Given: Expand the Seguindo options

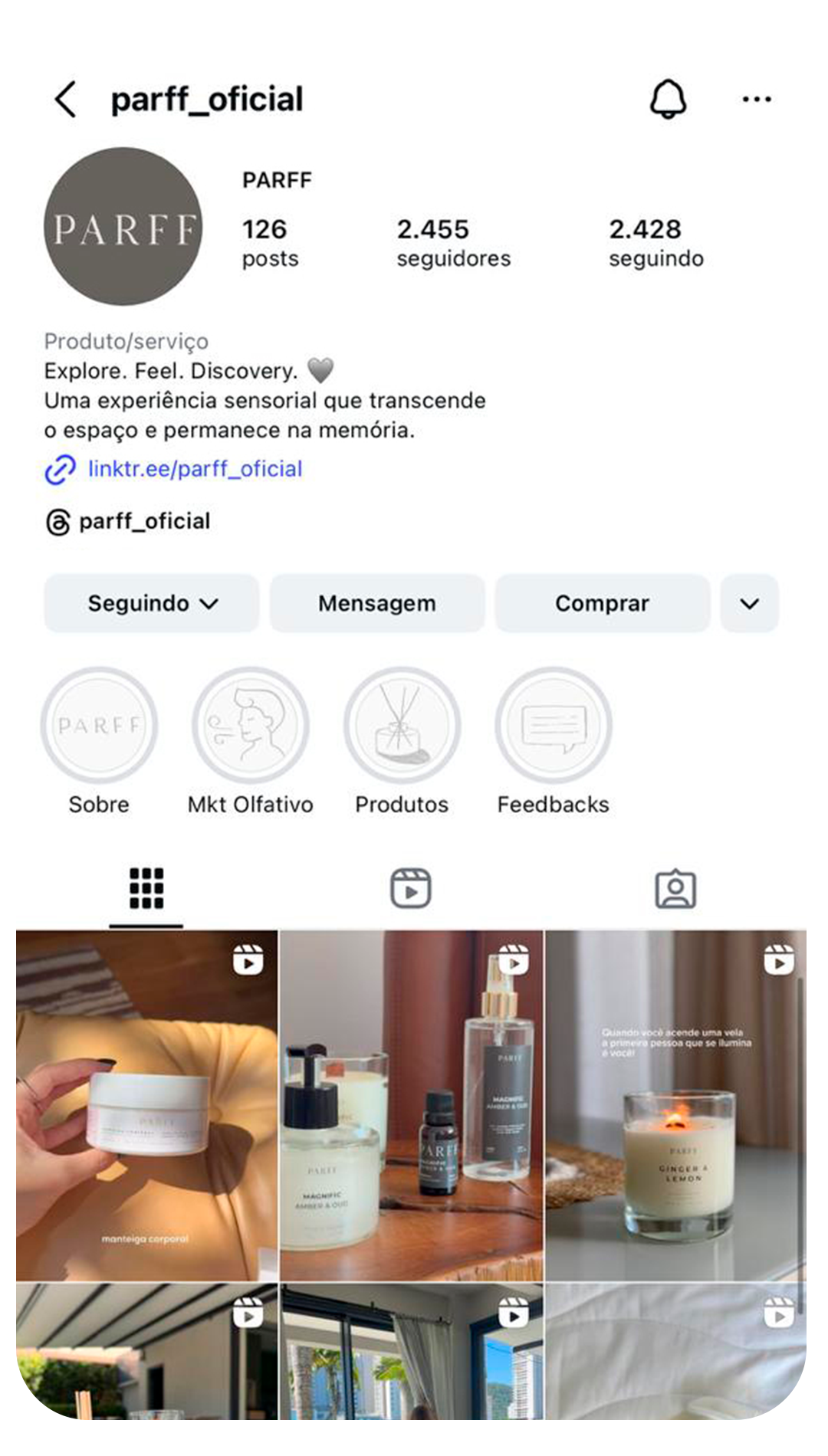Looking at the screenshot, I should (152, 604).
